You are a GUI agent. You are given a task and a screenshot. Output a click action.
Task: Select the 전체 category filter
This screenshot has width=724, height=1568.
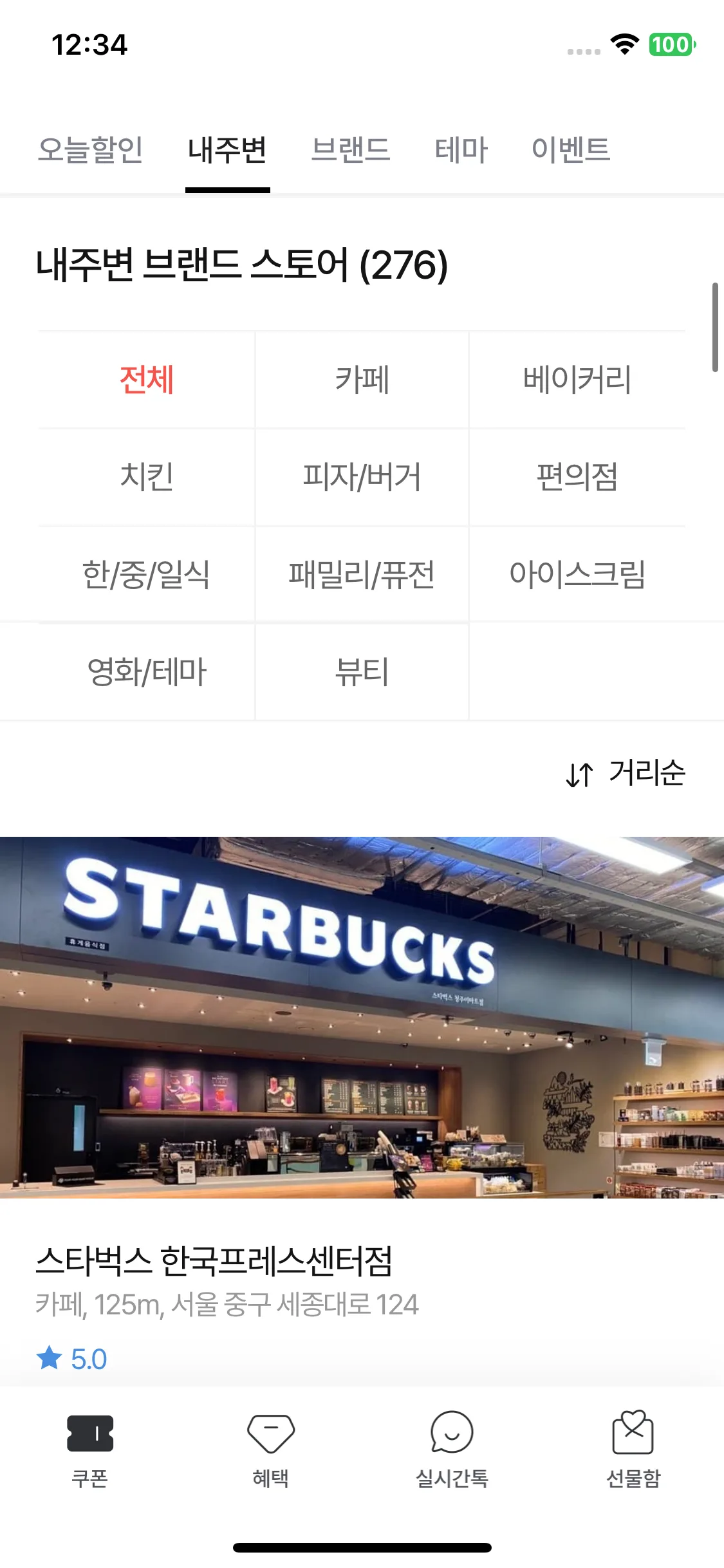pos(147,380)
